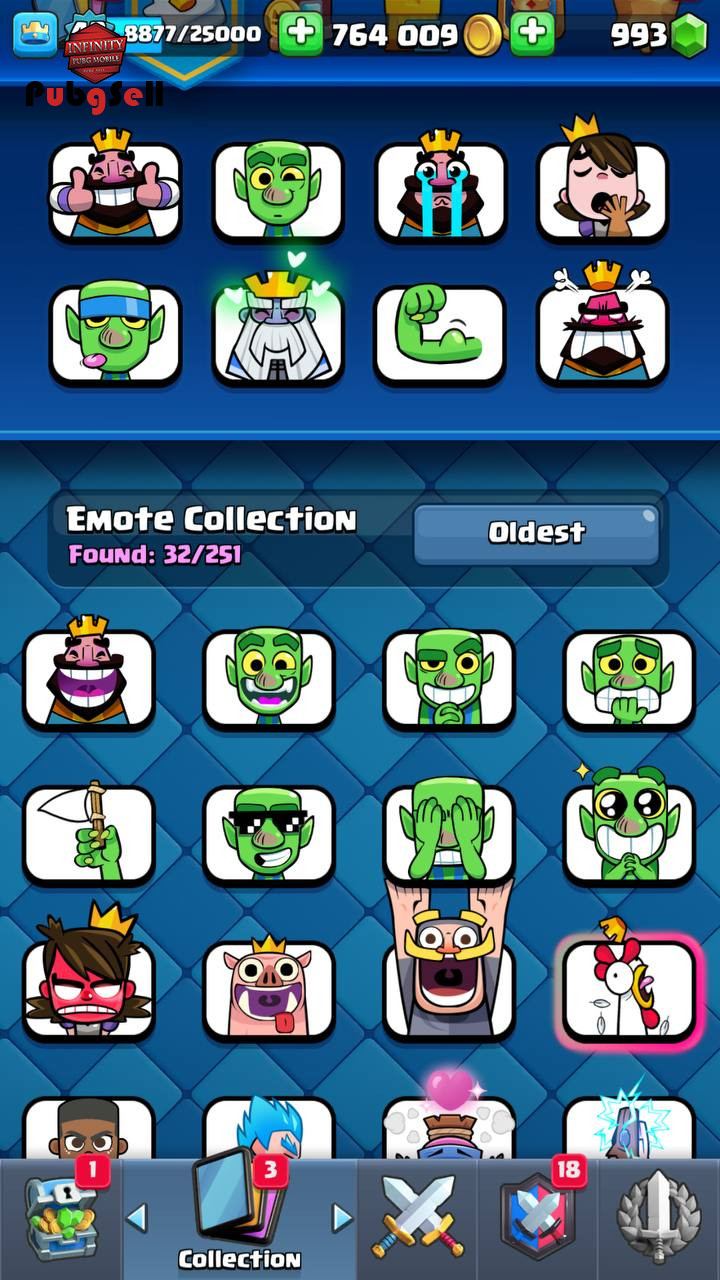Viewport: 720px width, 1280px height.
Task: Buy gems with the green plus button
Action: 532,35
